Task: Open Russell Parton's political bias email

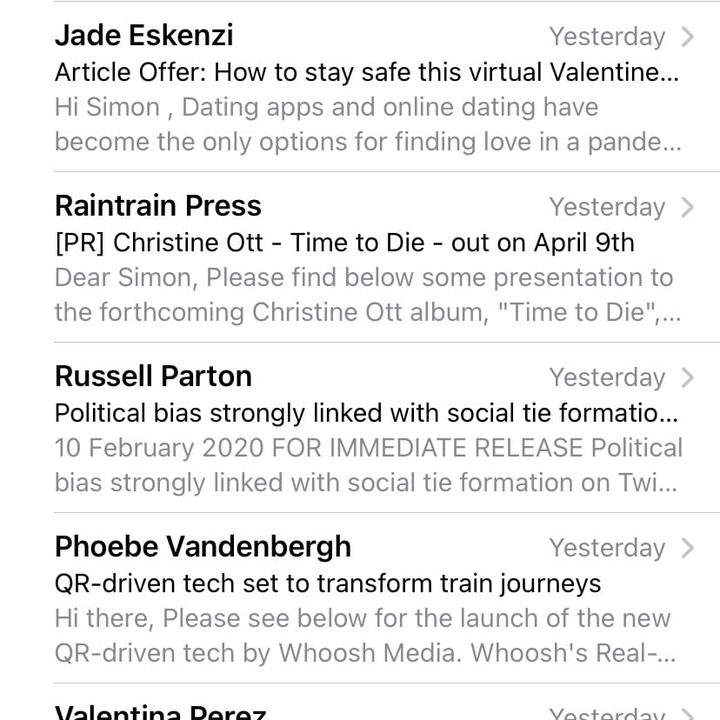Action: pos(360,429)
